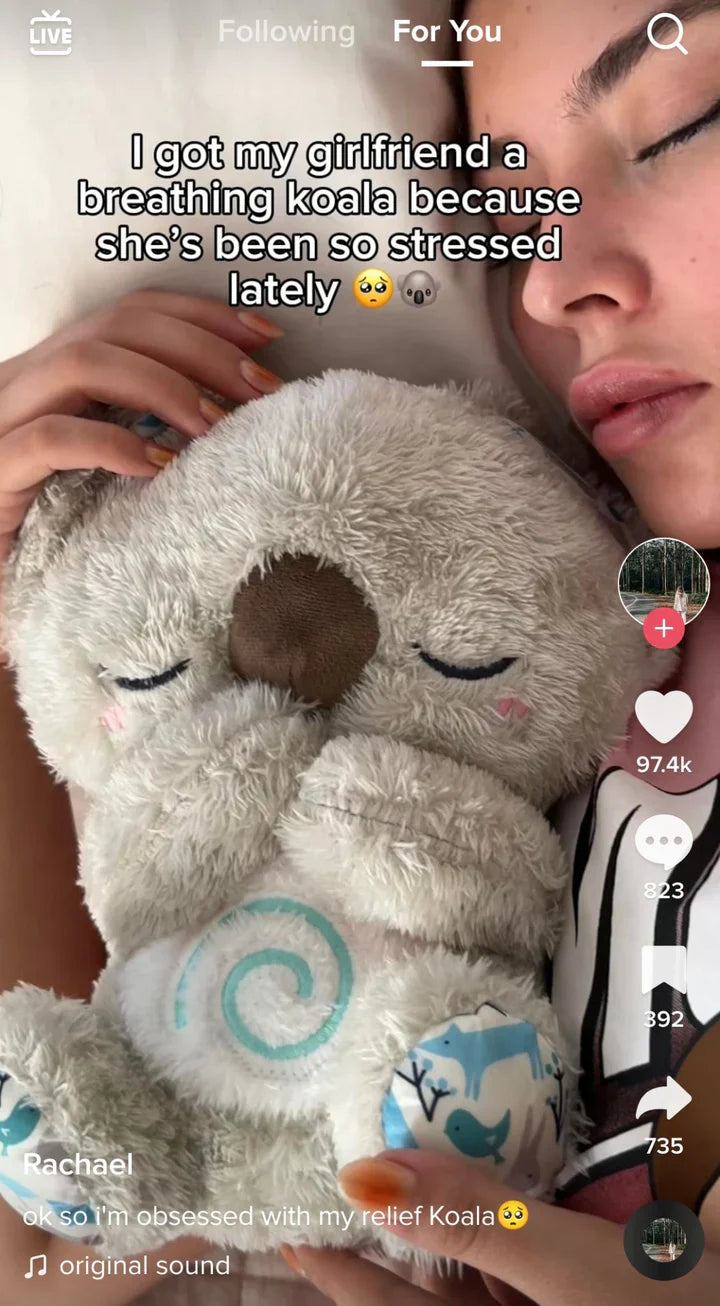This screenshot has height=1306, width=720.
Task: Open the comments on this video
Action: pyautogui.click(x=664, y=841)
